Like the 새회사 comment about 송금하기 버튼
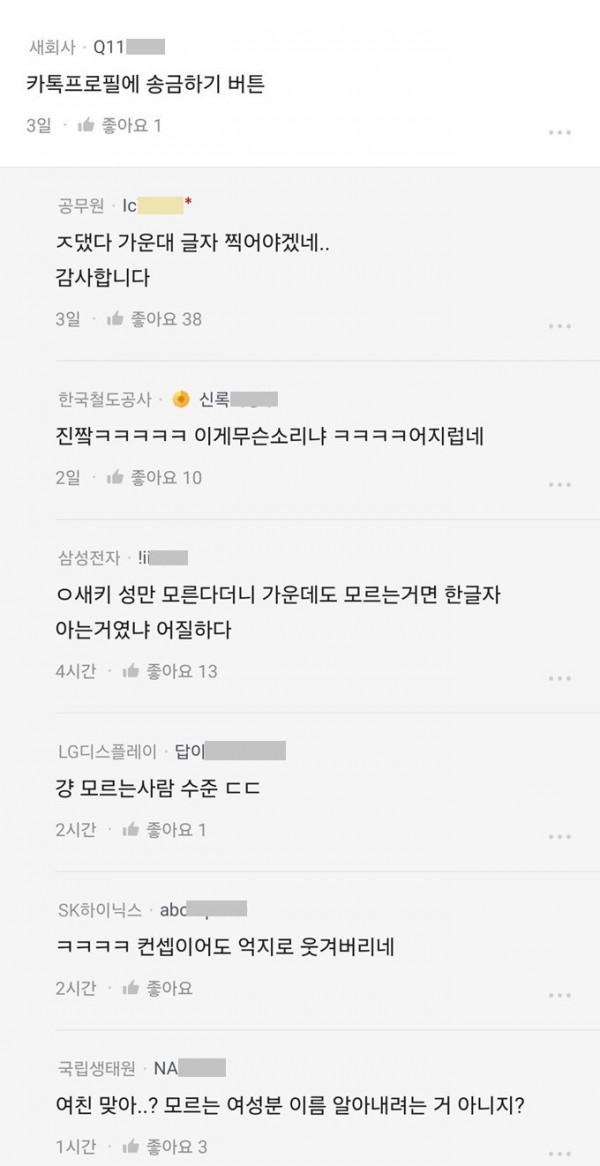Screen dimensions: 600x1166 [119, 126]
